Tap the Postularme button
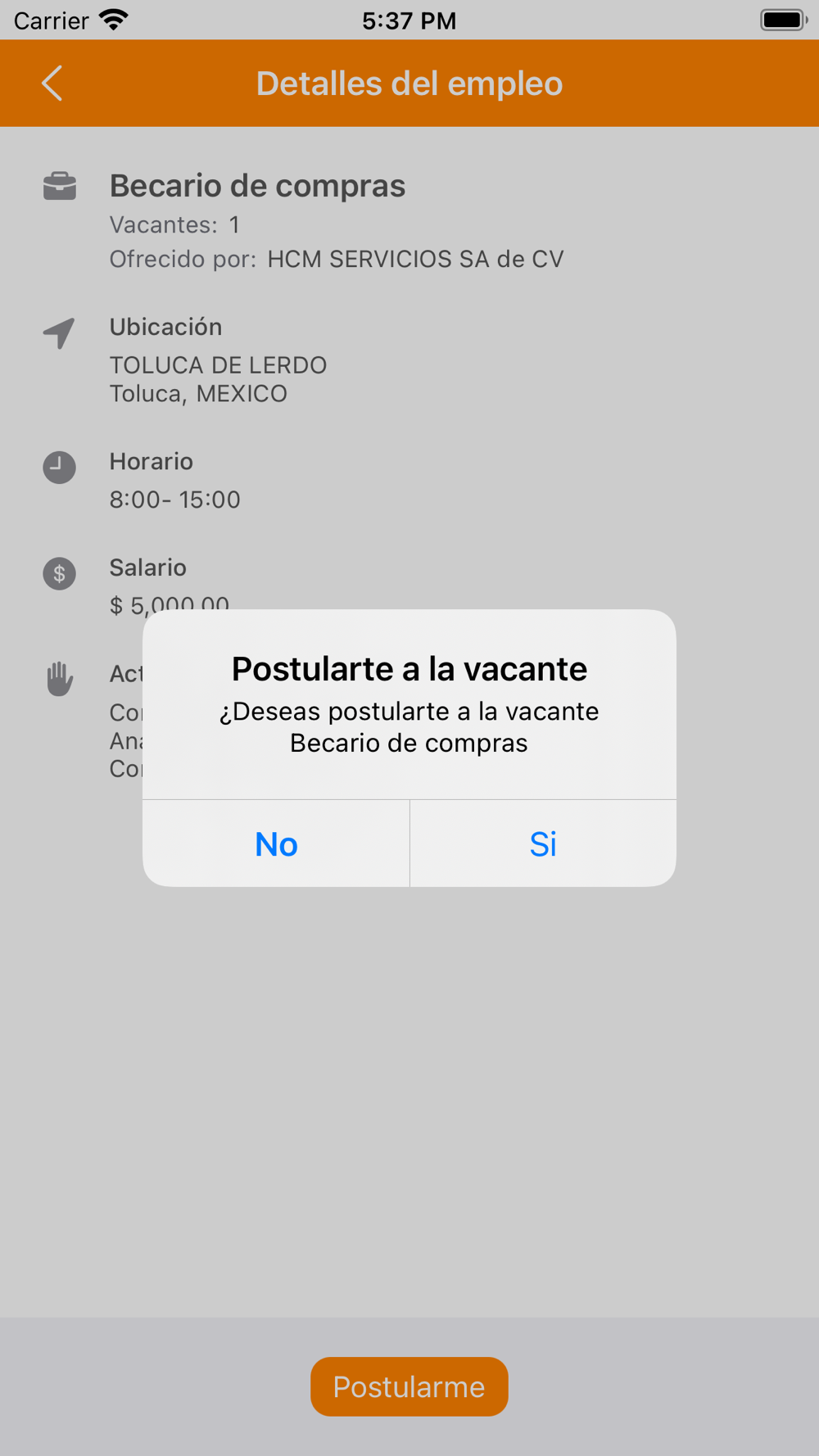Viewport: 819px width, 1456px height. coord(409,1386)
